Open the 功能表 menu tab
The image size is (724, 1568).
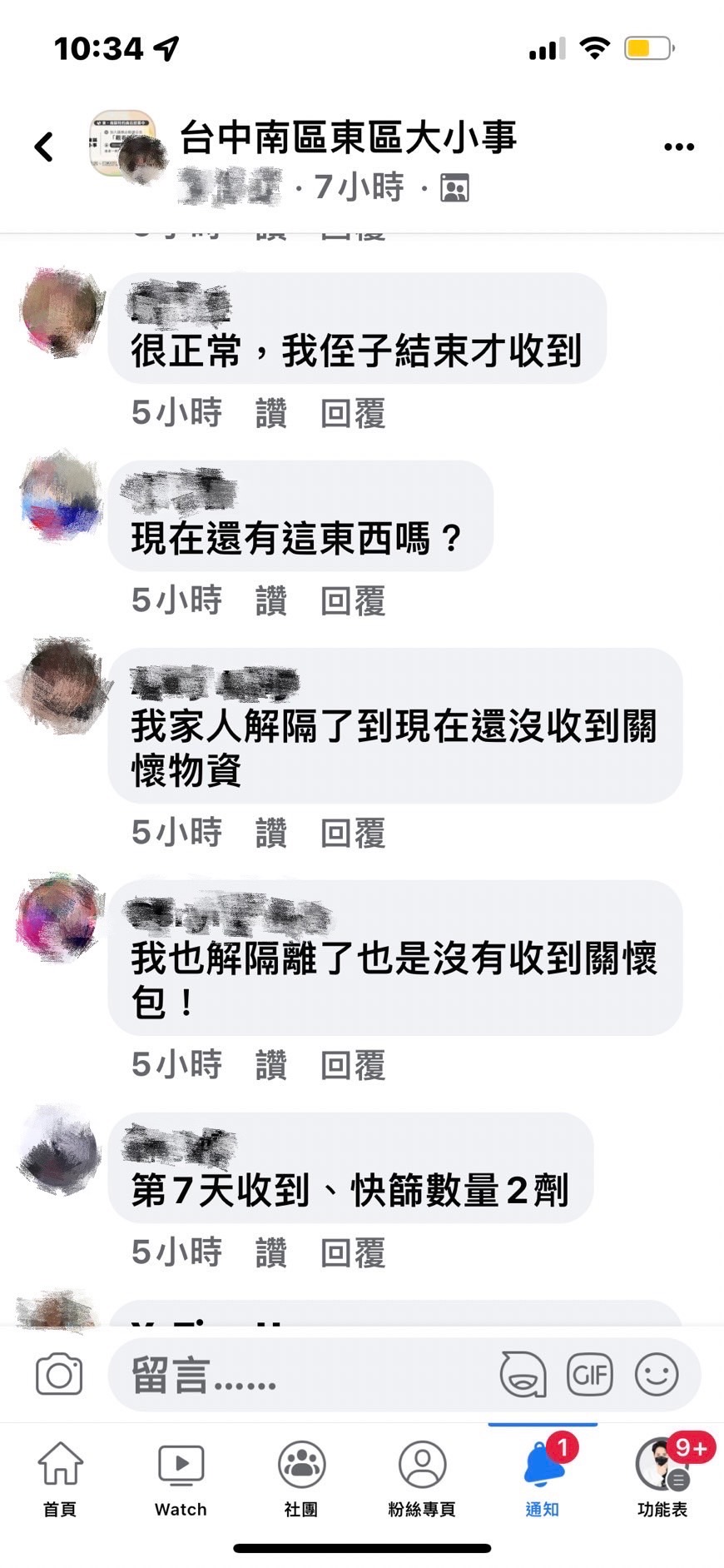coord(662,1478)
